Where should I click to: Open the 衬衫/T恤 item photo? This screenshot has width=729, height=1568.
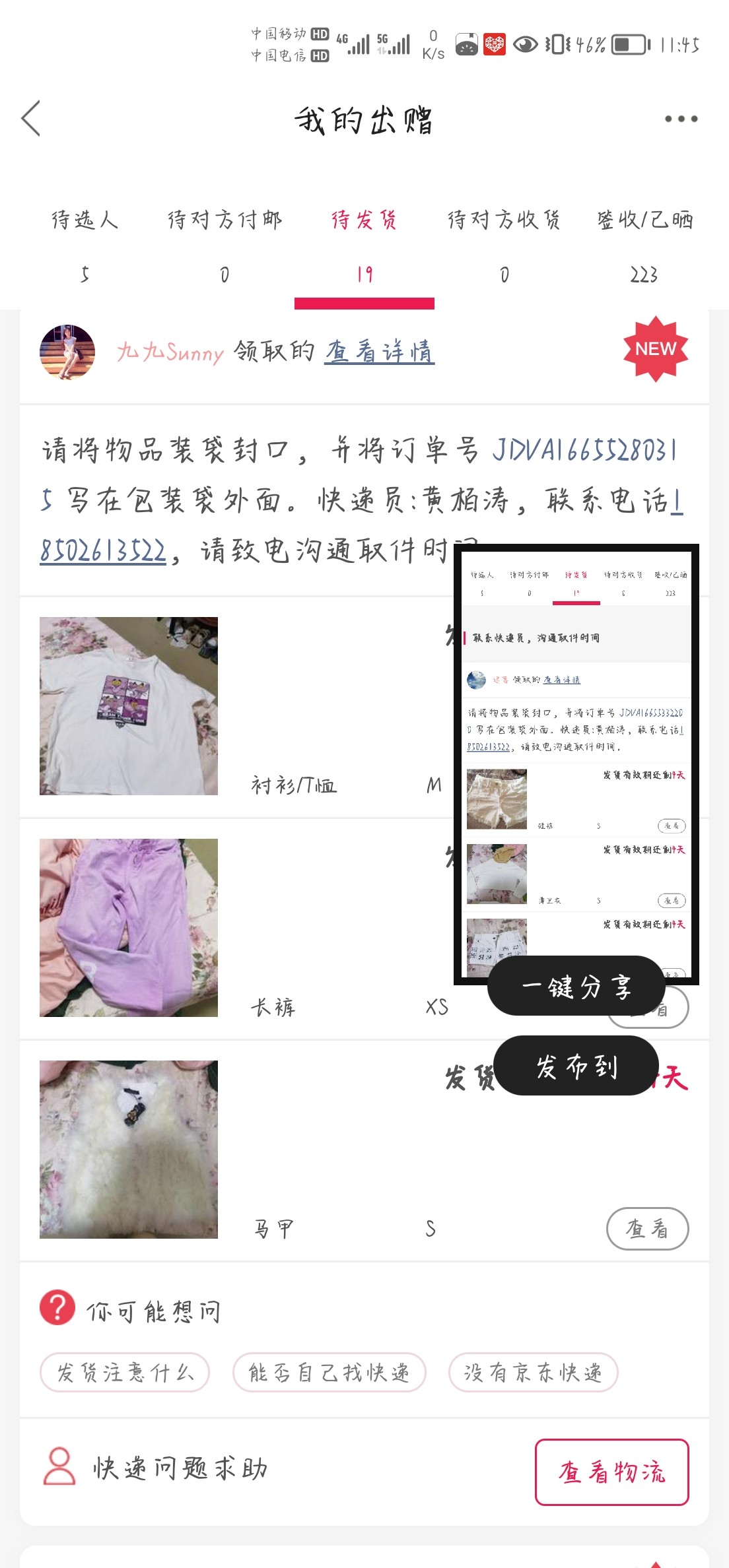129,706
